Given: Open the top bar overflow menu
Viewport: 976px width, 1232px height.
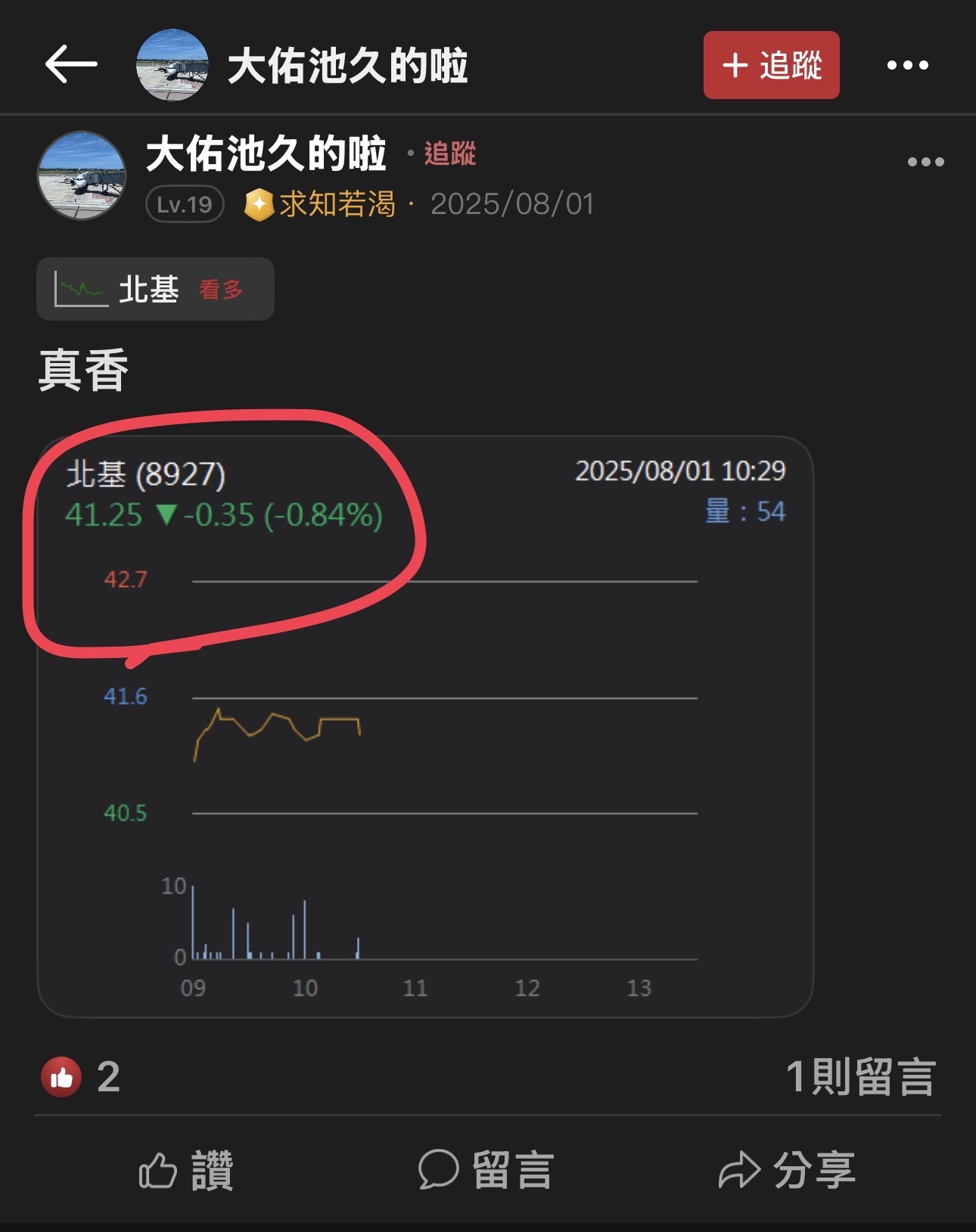Looking at the screenshot, I should (907, 66).
